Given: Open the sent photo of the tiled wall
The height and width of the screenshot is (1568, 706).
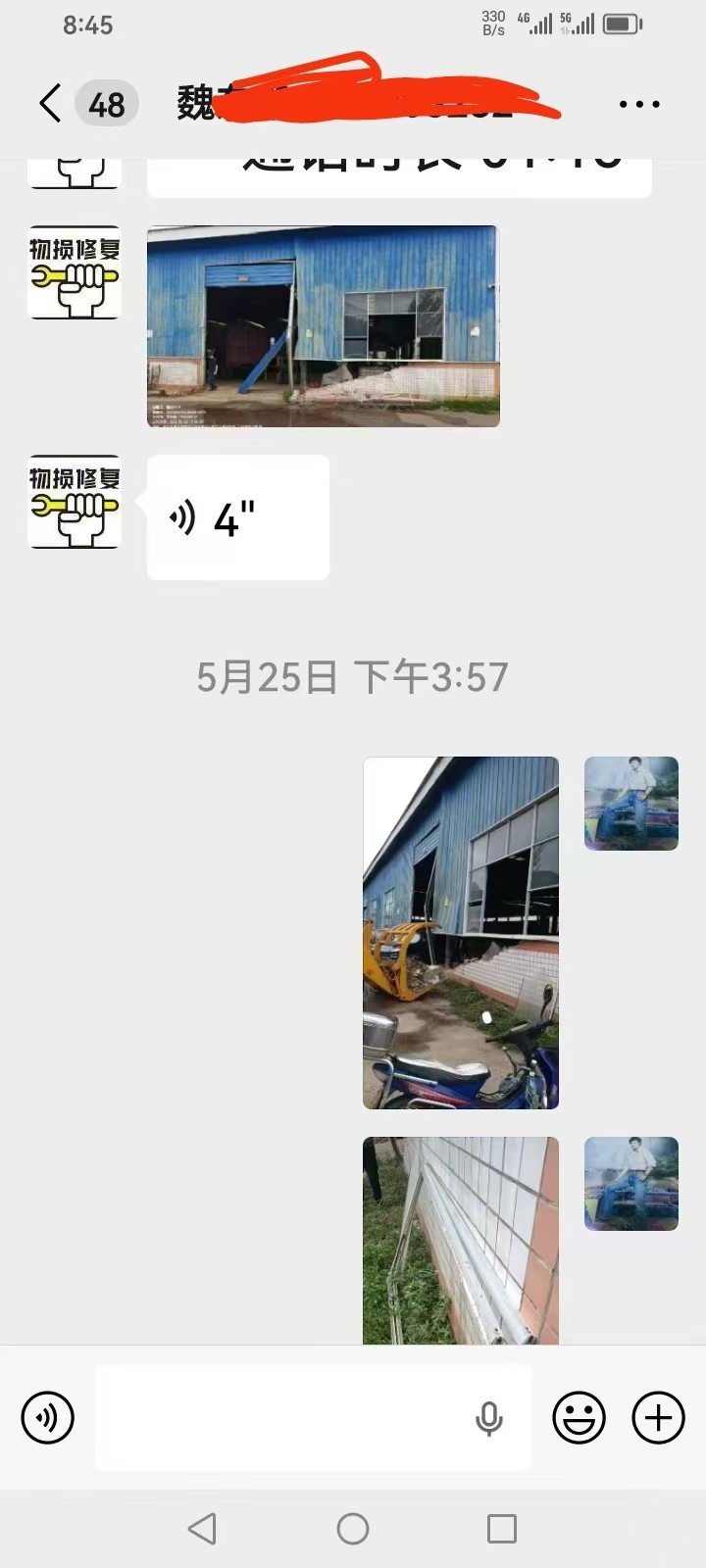Looking at the screenshot, I should click(461, 1241).
